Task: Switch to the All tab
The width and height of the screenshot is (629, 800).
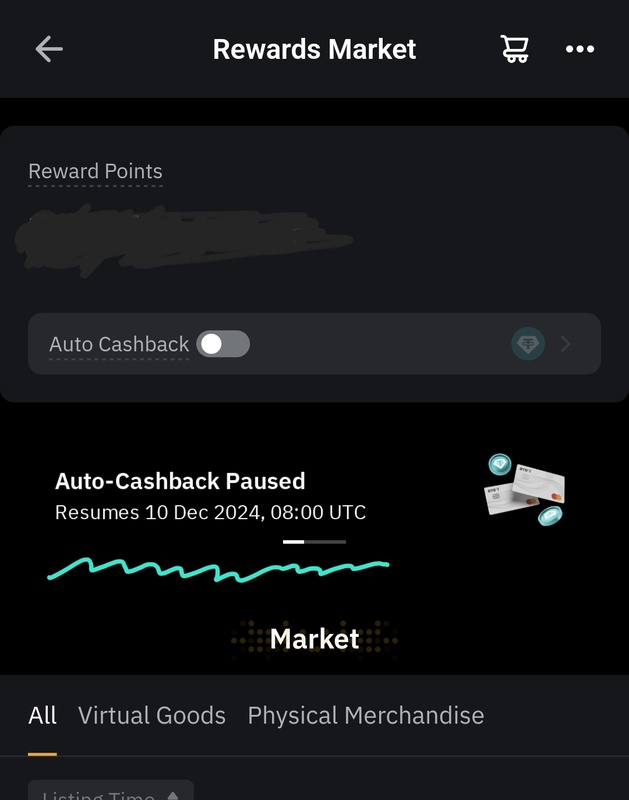Action: tap(43, 715)
